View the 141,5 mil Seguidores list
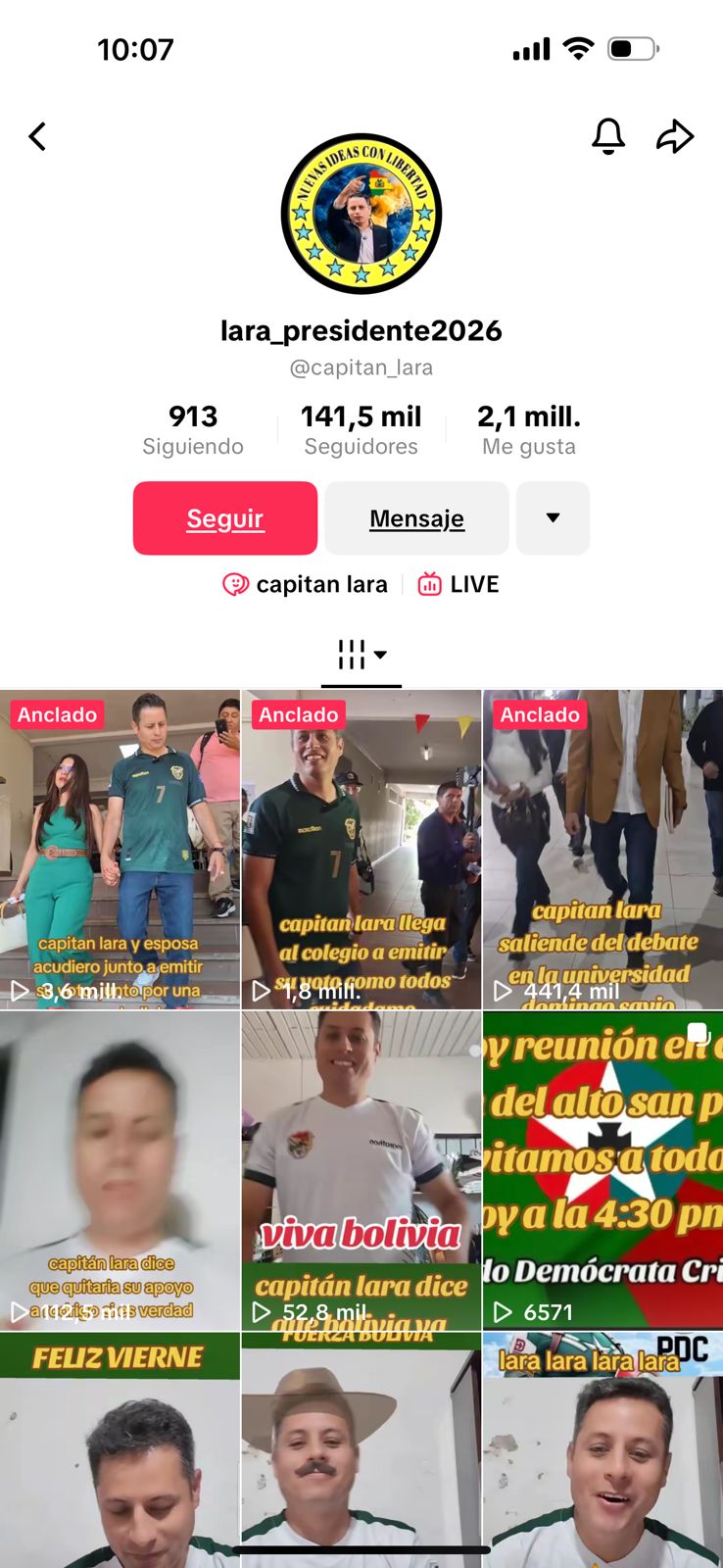The height and width of the screenshot is (1568, 723). (361, 429)
